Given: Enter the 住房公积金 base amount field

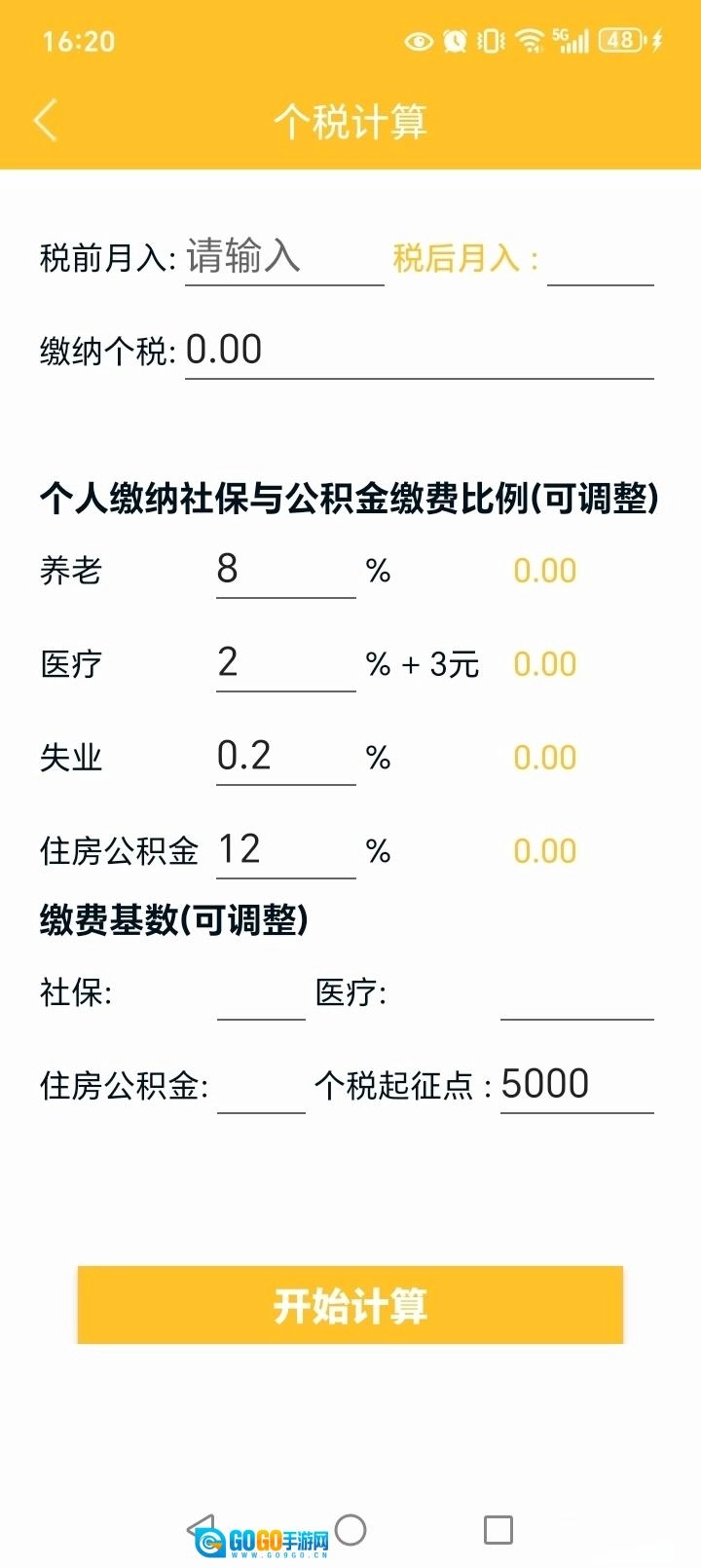Looking at the screenshot, I should pos(261,1087).
